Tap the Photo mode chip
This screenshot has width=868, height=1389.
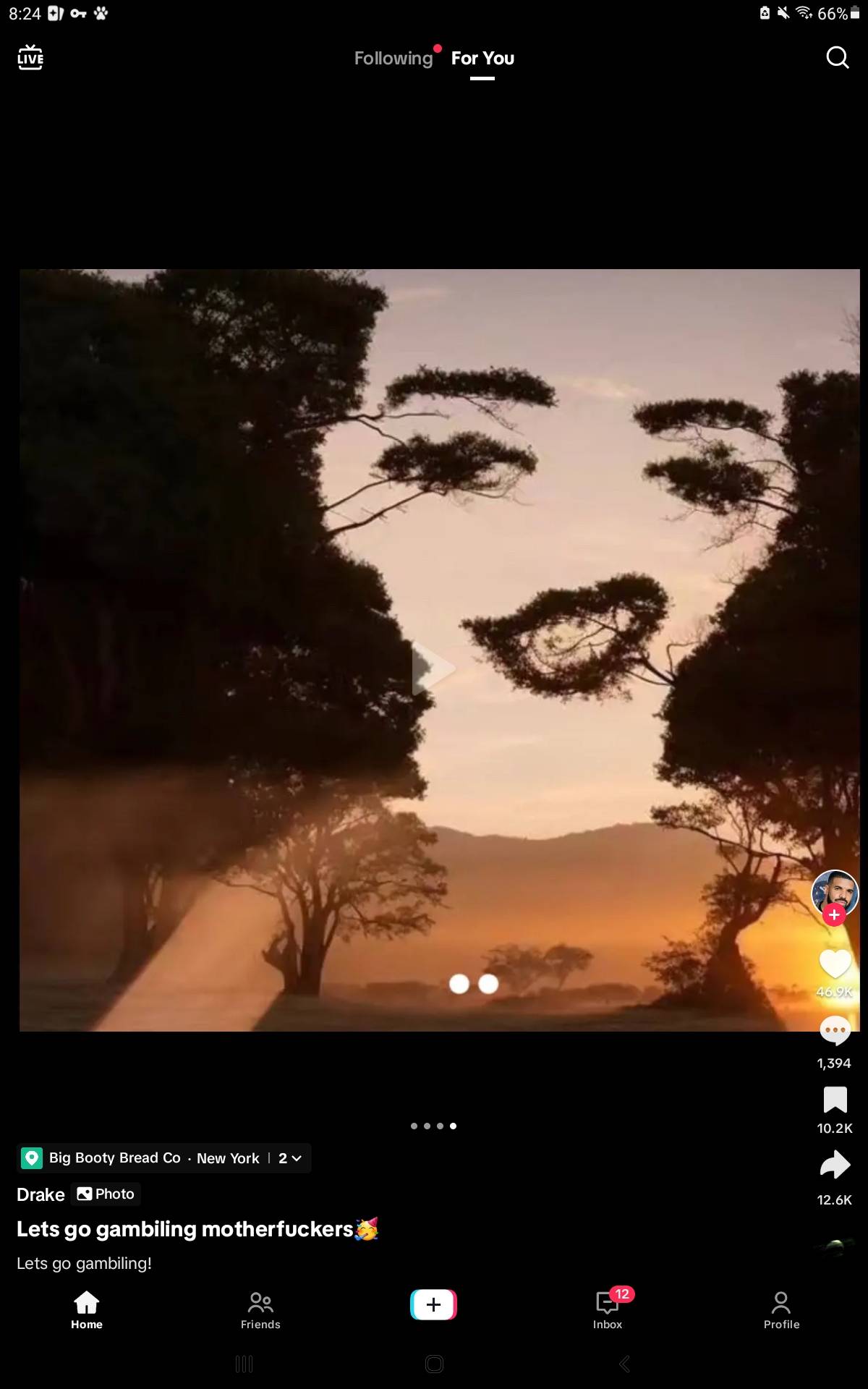(x=107, y=1194)
